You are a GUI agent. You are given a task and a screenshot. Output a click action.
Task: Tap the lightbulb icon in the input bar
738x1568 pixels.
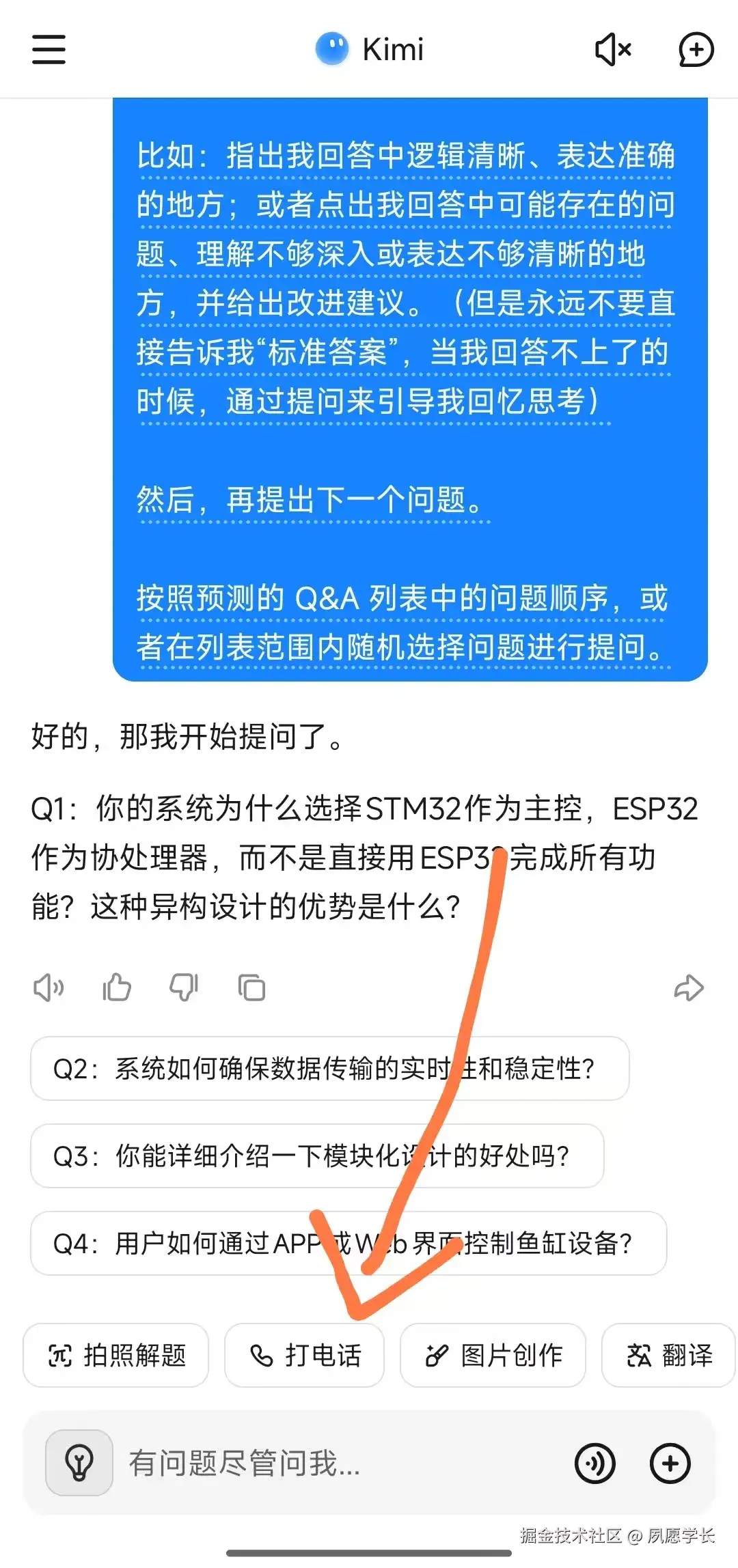coord(79,1464)
